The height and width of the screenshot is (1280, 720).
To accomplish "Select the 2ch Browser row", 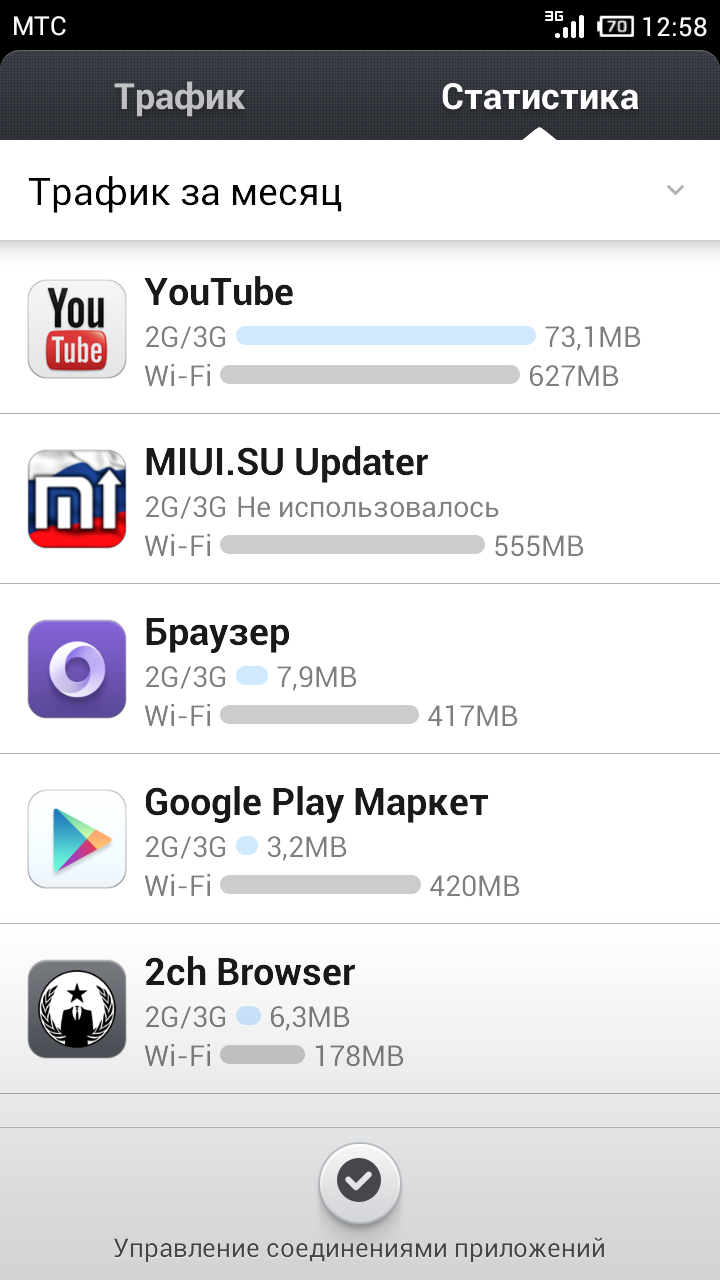I will [360, 1009].
